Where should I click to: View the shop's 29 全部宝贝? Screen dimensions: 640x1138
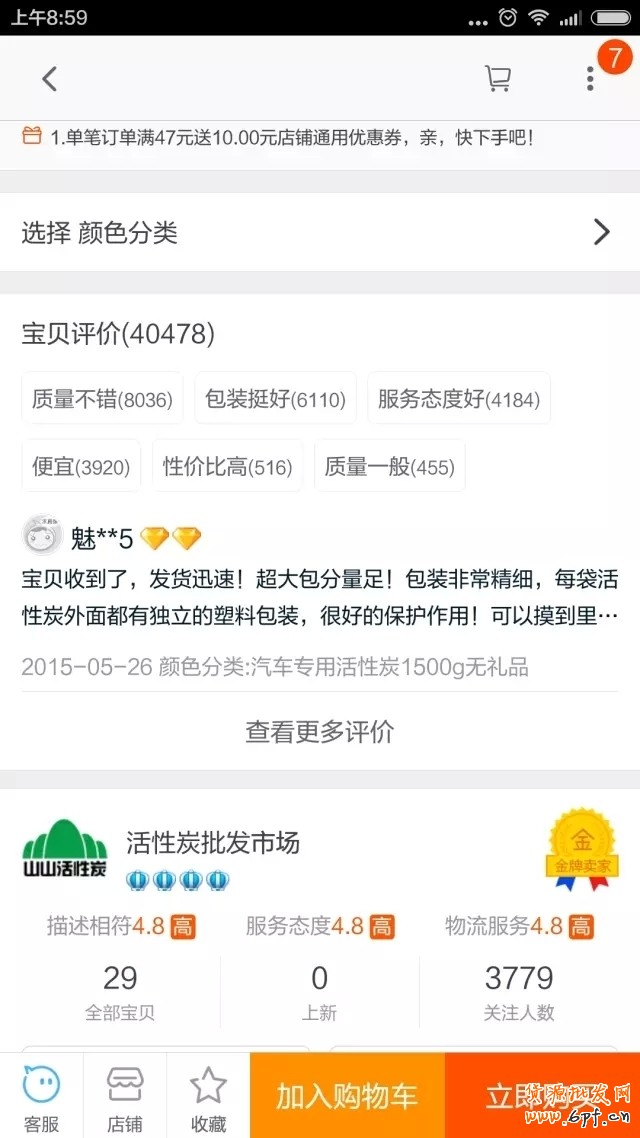tap(120, 990)
